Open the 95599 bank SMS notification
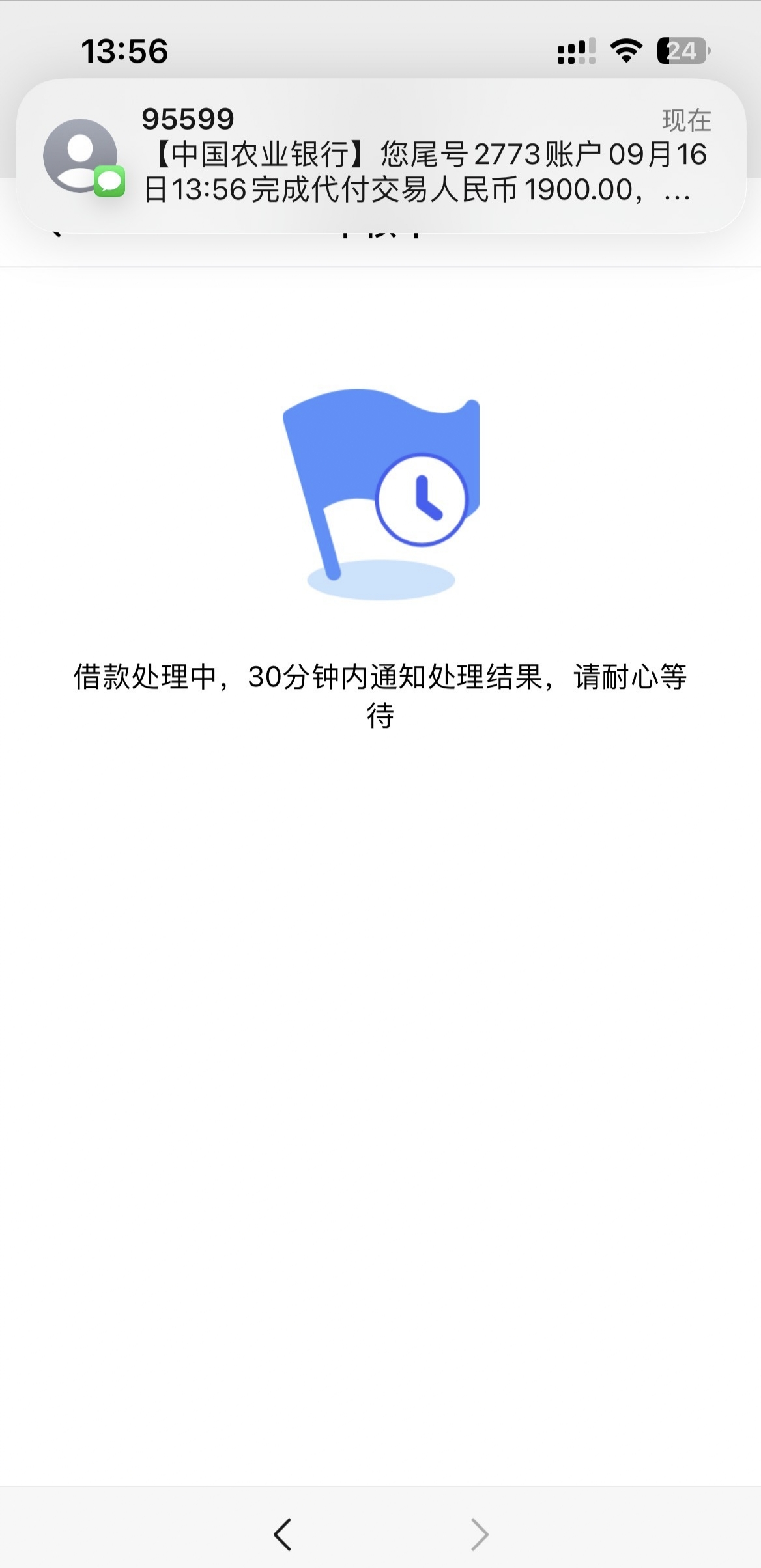This screenshot has height=1568, width=761. pyautogui.click(x=381, y=156)
